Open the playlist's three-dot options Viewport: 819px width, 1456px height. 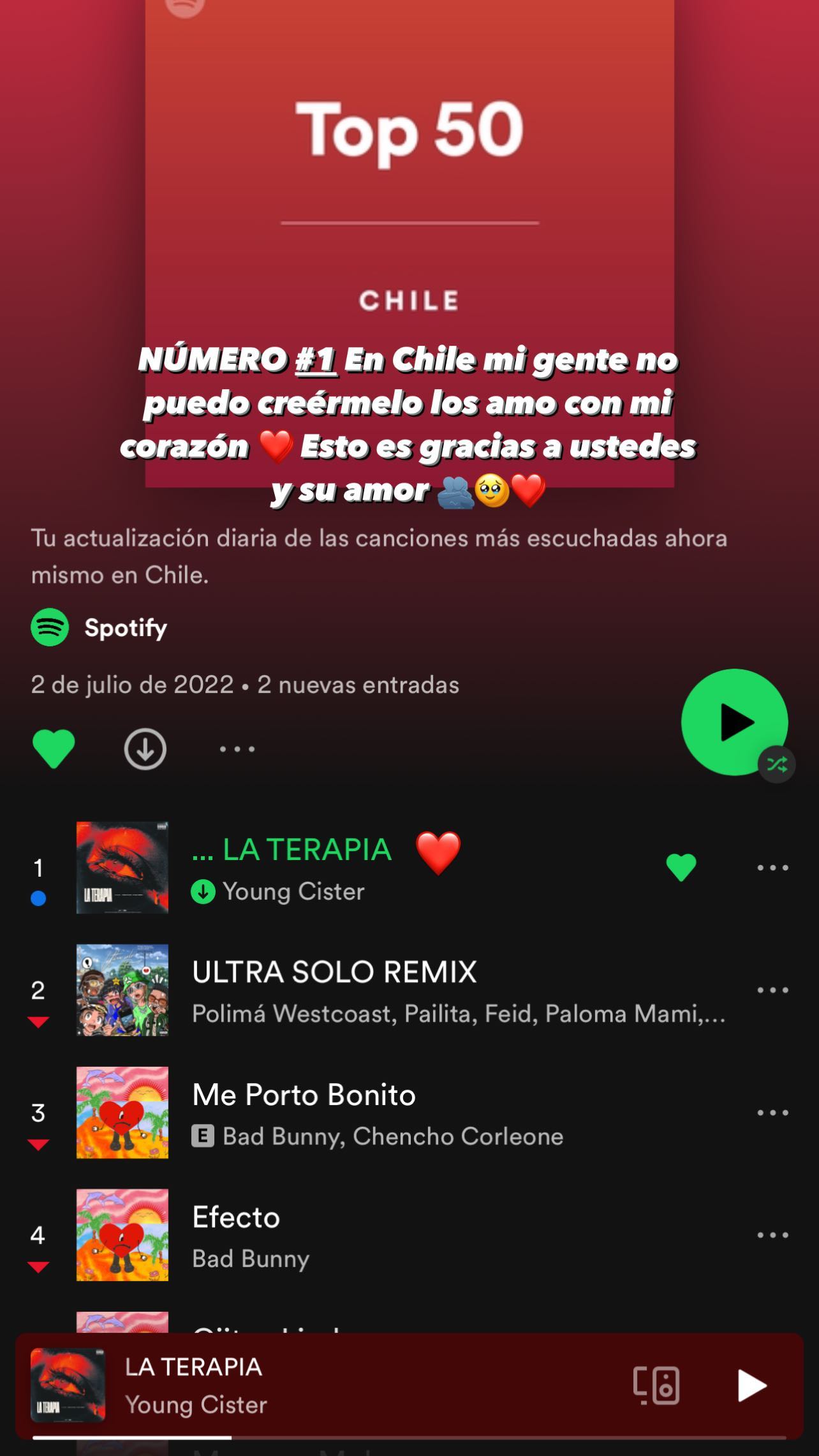coord(237,749)
